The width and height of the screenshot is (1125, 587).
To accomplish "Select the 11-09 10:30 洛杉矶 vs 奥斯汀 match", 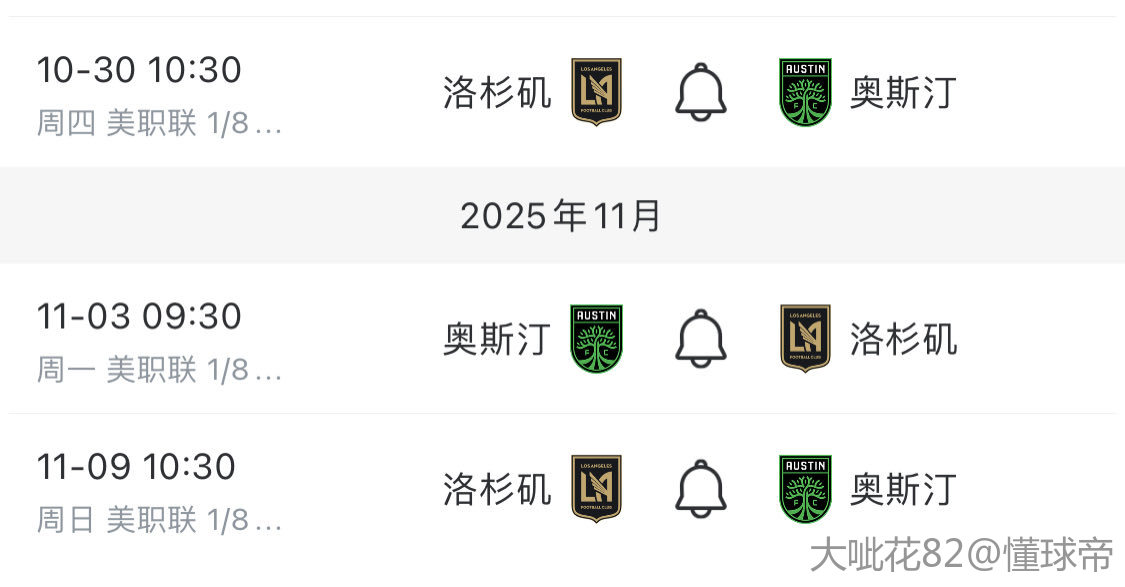I will click(160, 489).
